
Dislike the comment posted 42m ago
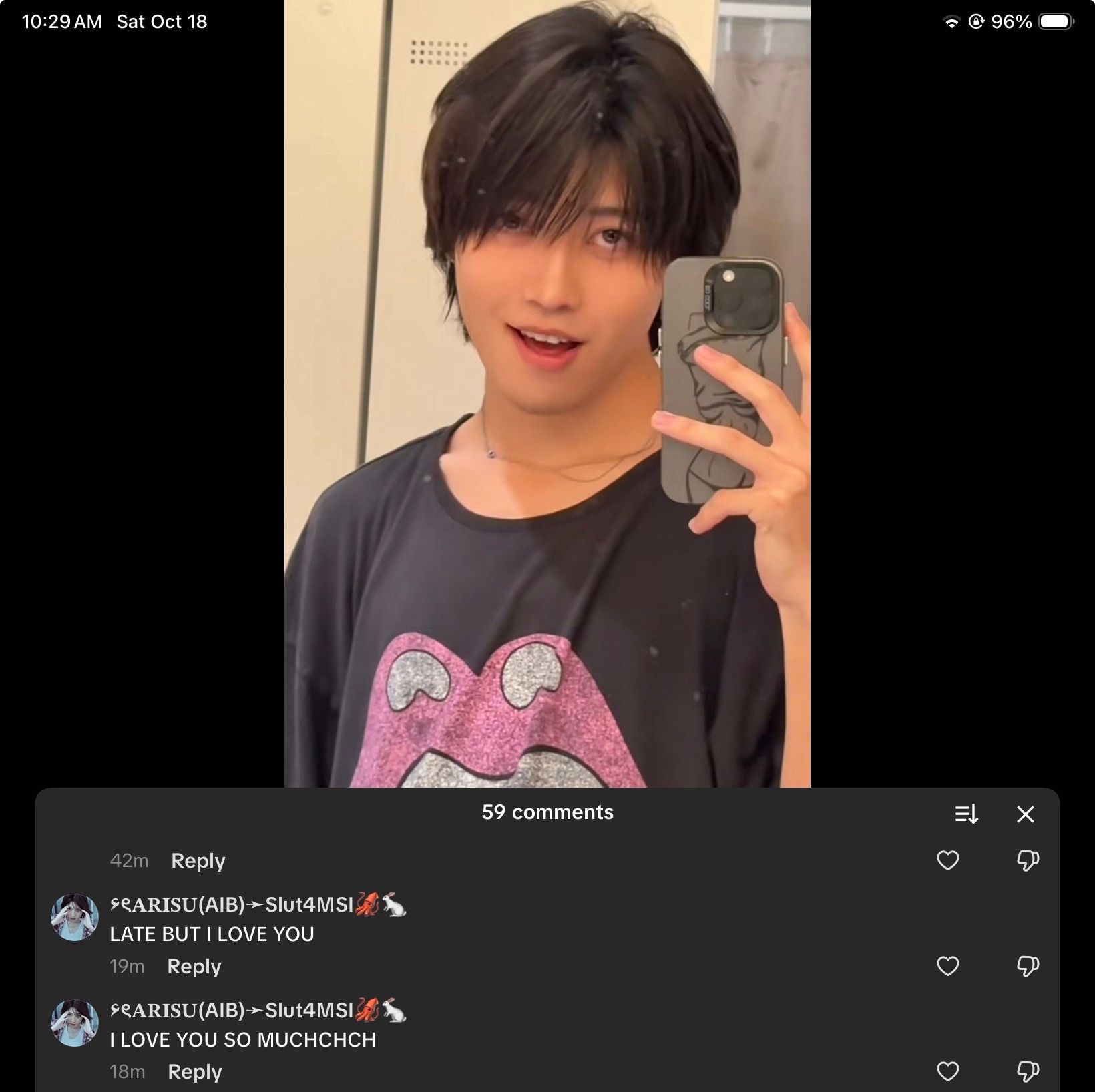1027,860
